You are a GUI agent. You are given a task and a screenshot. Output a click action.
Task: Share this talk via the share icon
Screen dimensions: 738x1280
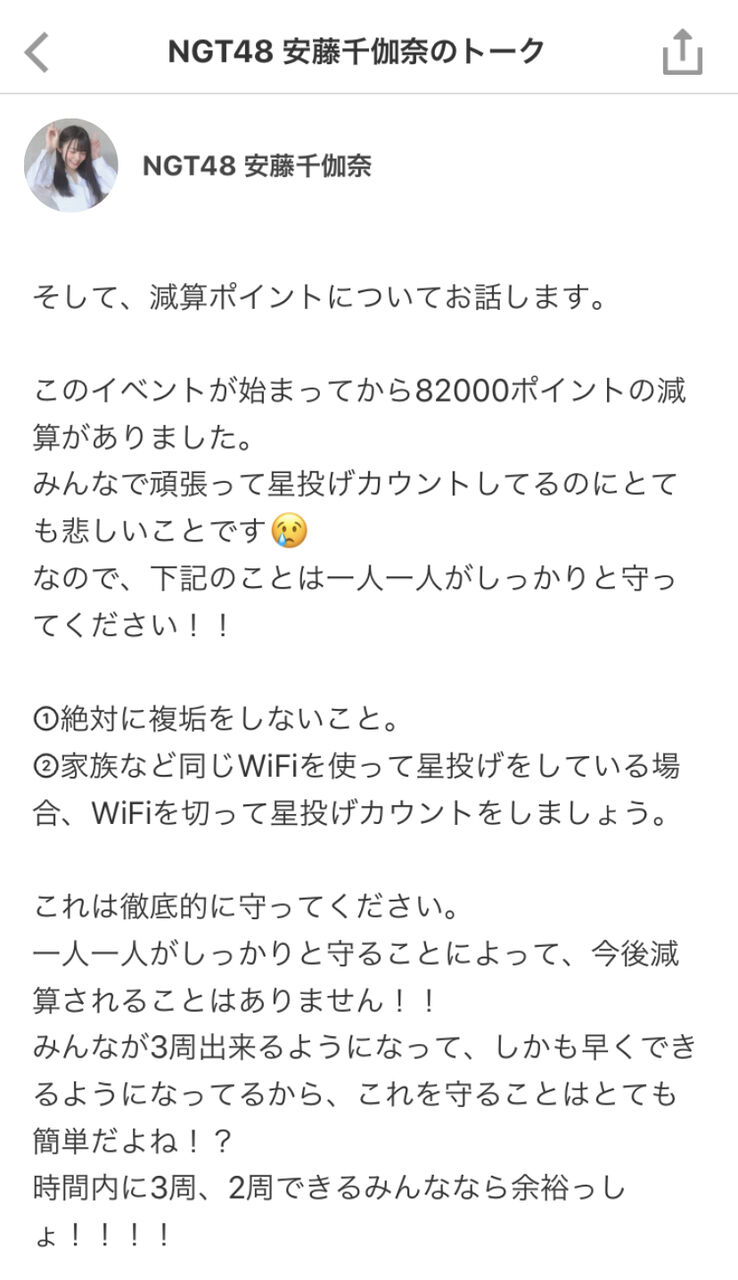(683, 52)
